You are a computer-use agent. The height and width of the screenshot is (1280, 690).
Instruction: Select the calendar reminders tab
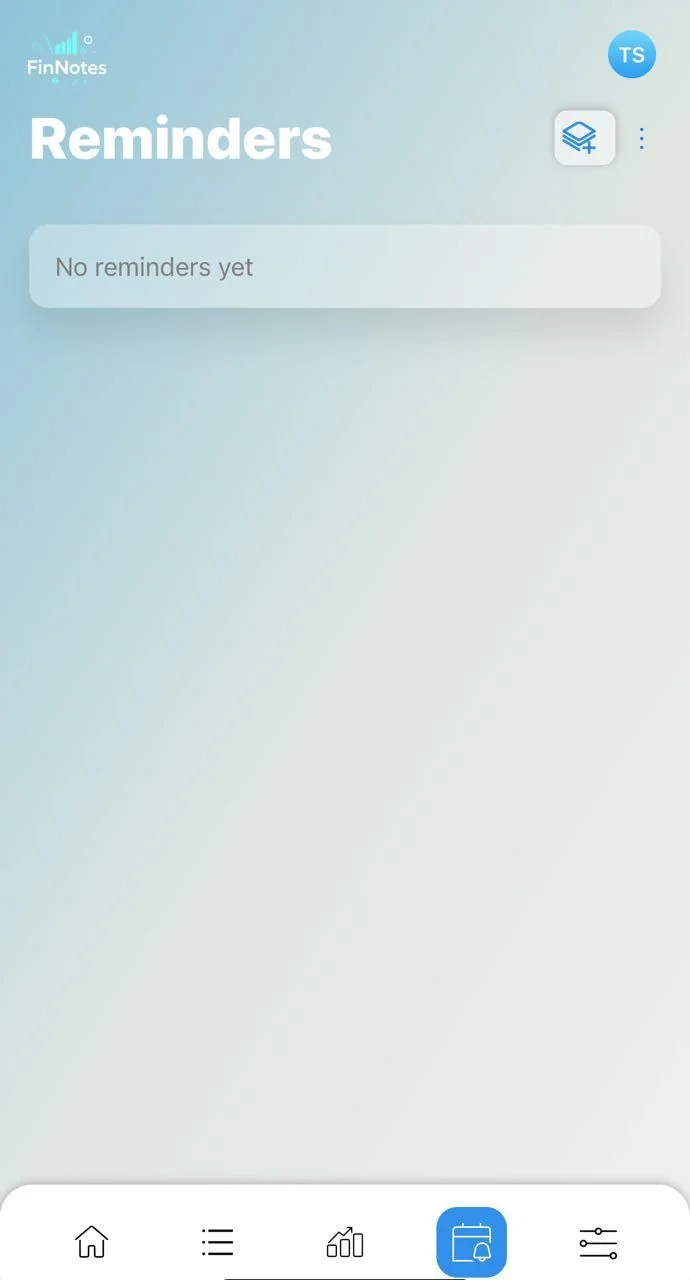(471, 1242)
